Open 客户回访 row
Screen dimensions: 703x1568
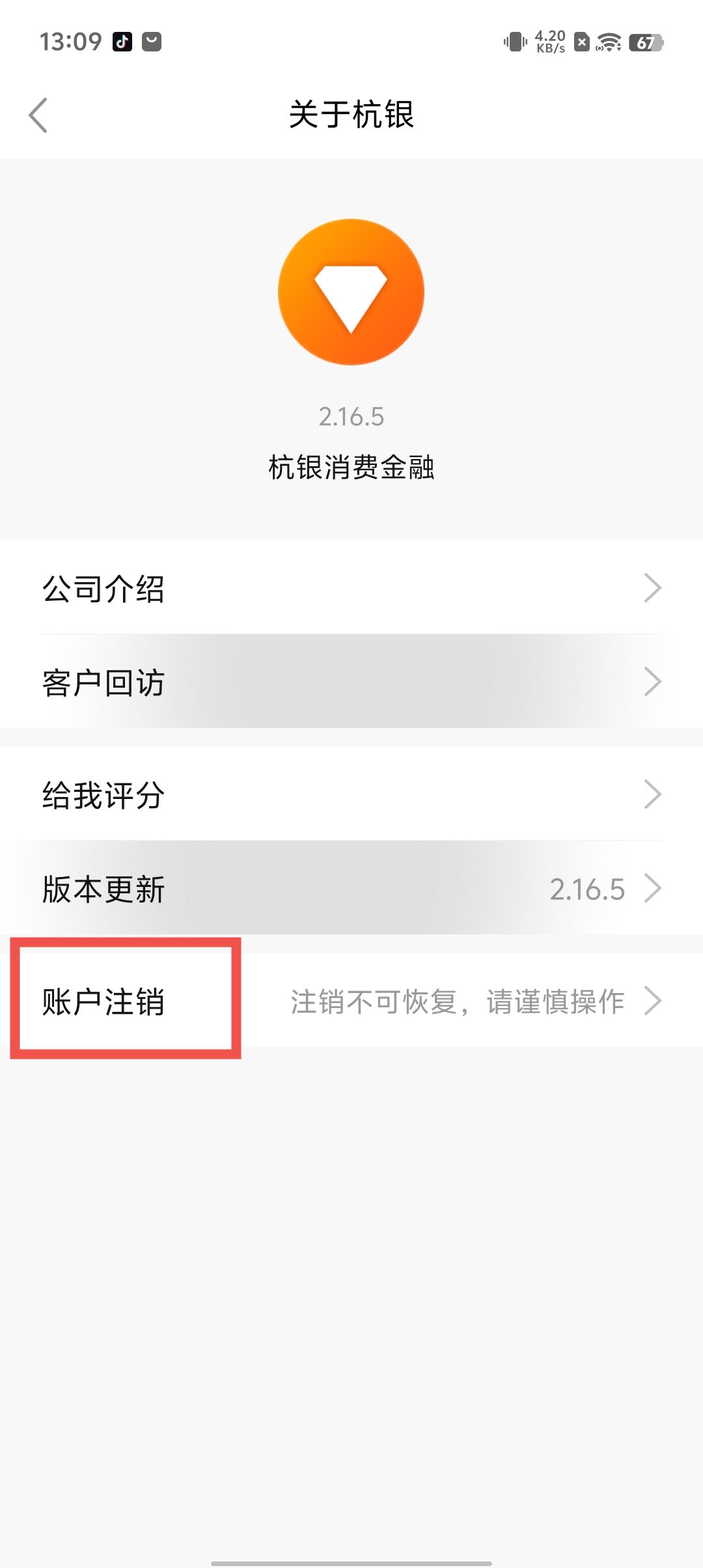pos(351,682)
